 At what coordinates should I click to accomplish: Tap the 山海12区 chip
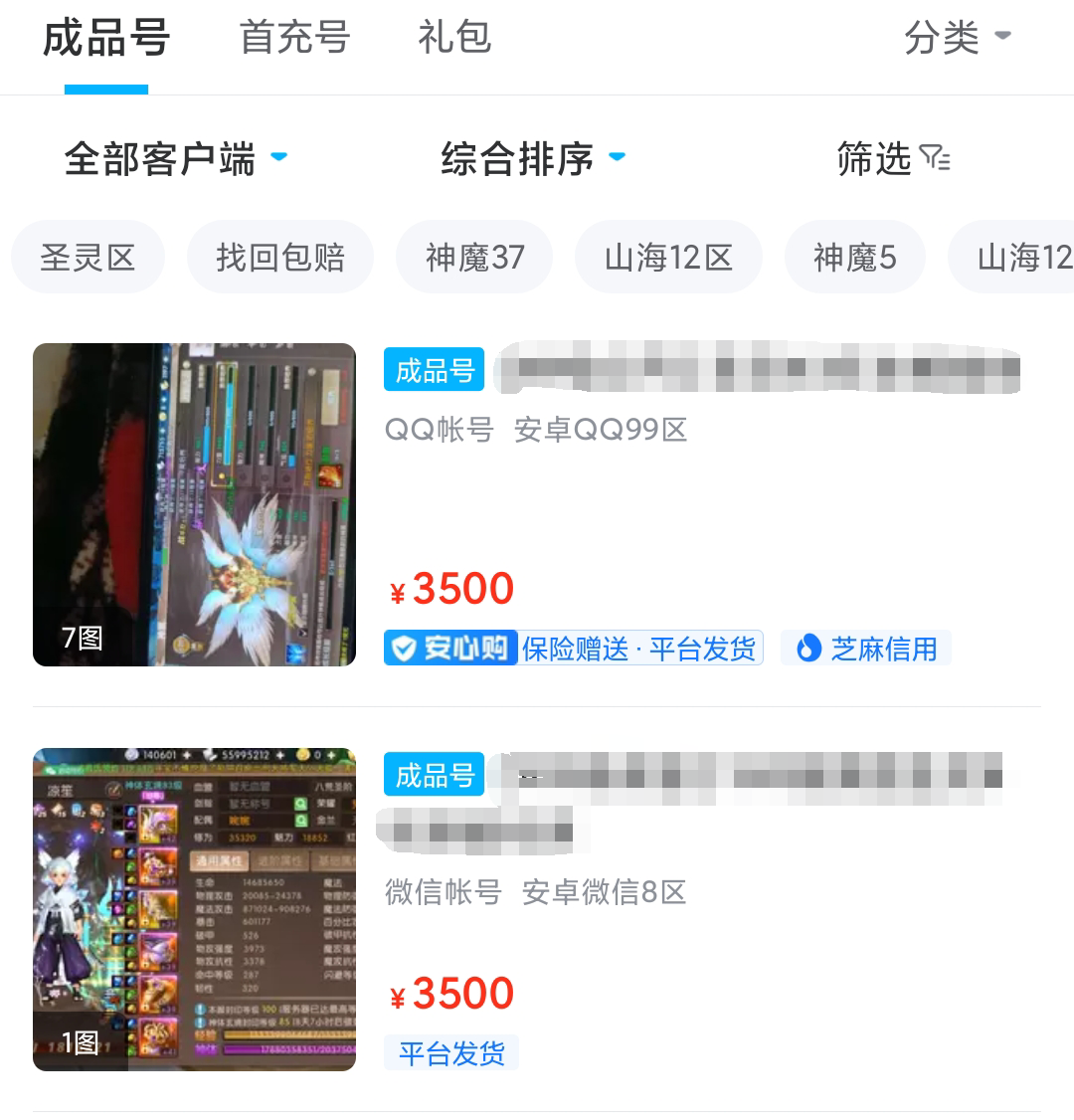(668, 258)
